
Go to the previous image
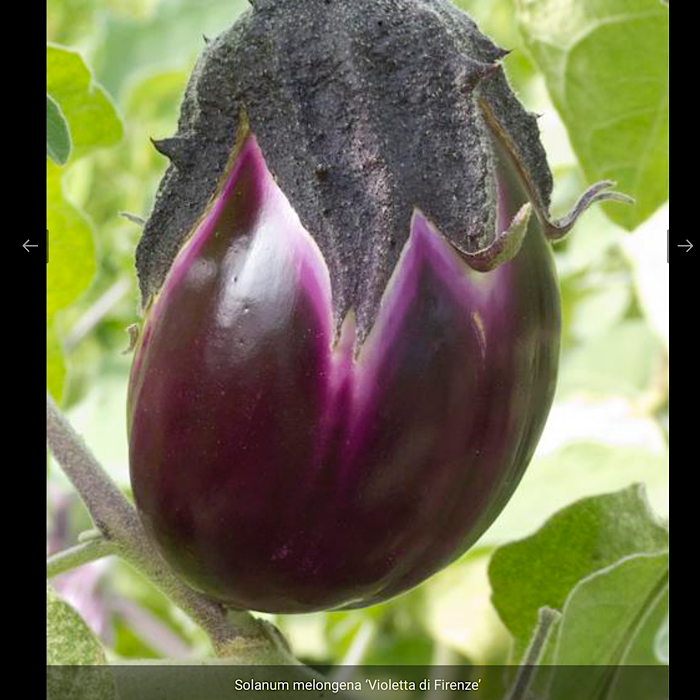pyautogui.click(x=30, y=246)
